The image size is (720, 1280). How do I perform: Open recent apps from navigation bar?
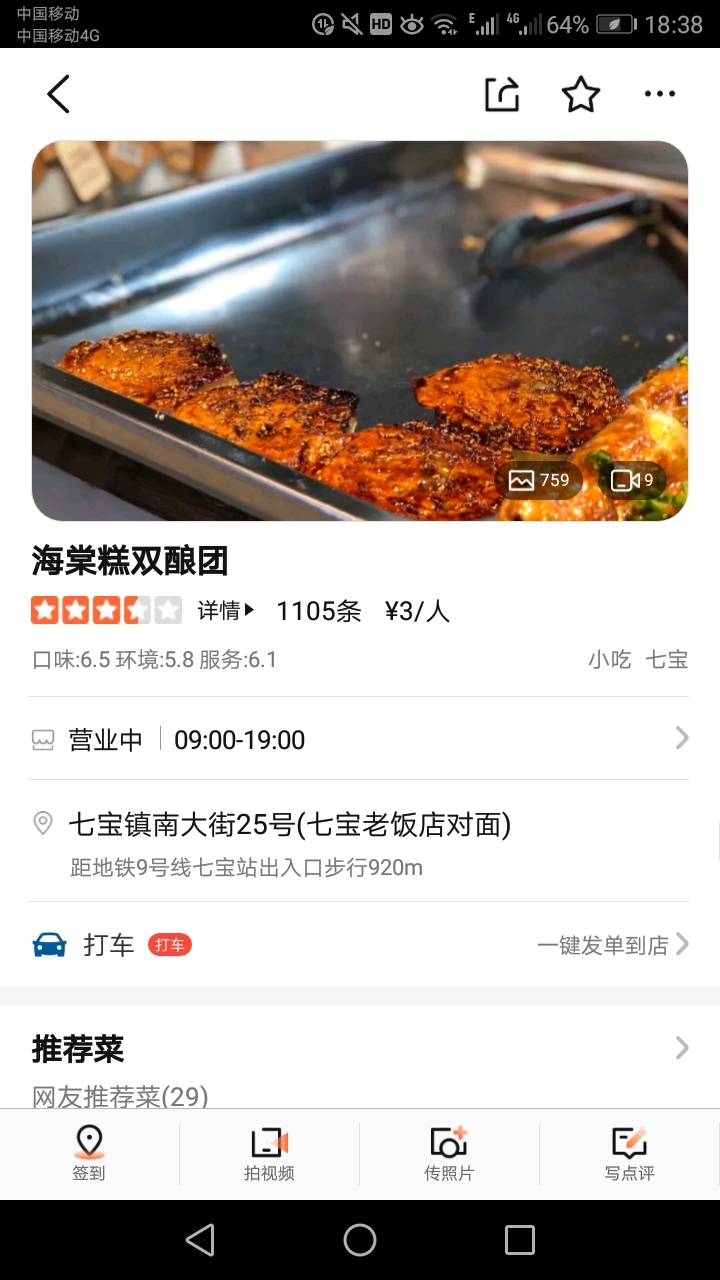coord(520,1240)
